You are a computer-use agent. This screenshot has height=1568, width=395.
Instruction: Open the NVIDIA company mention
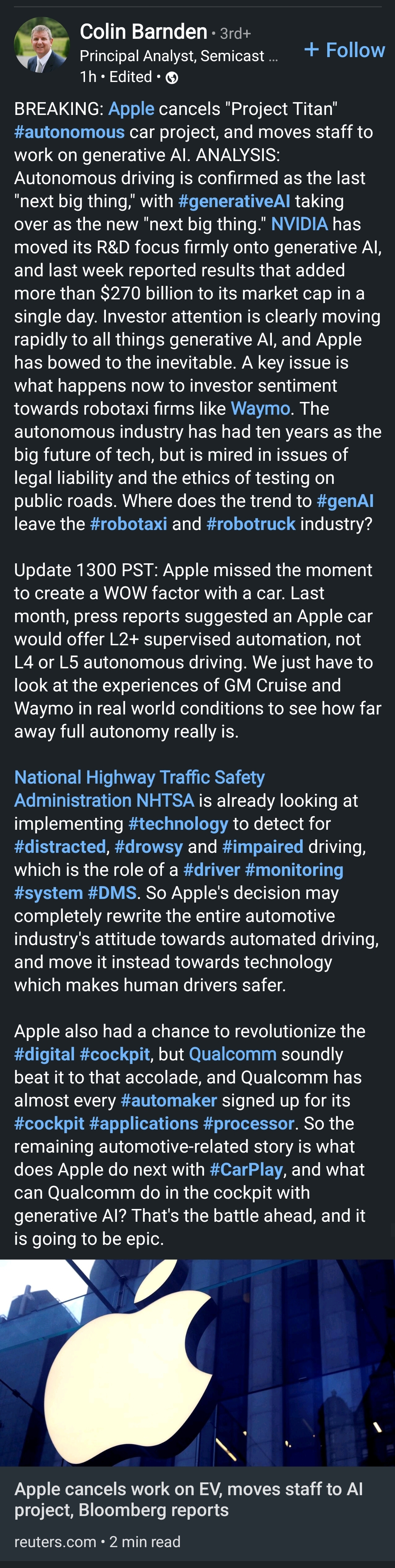point(299,224)
